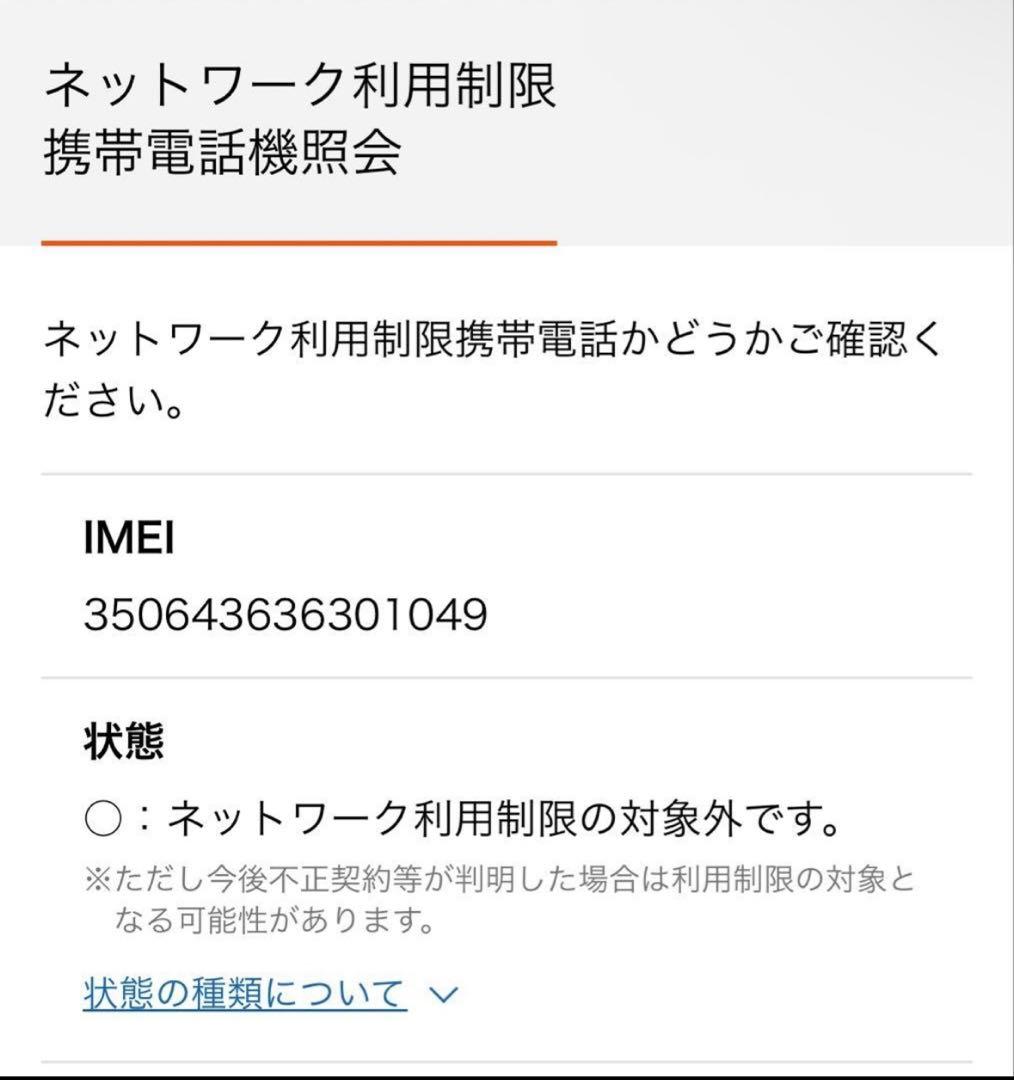Click the orange divider line

[298, 241]
